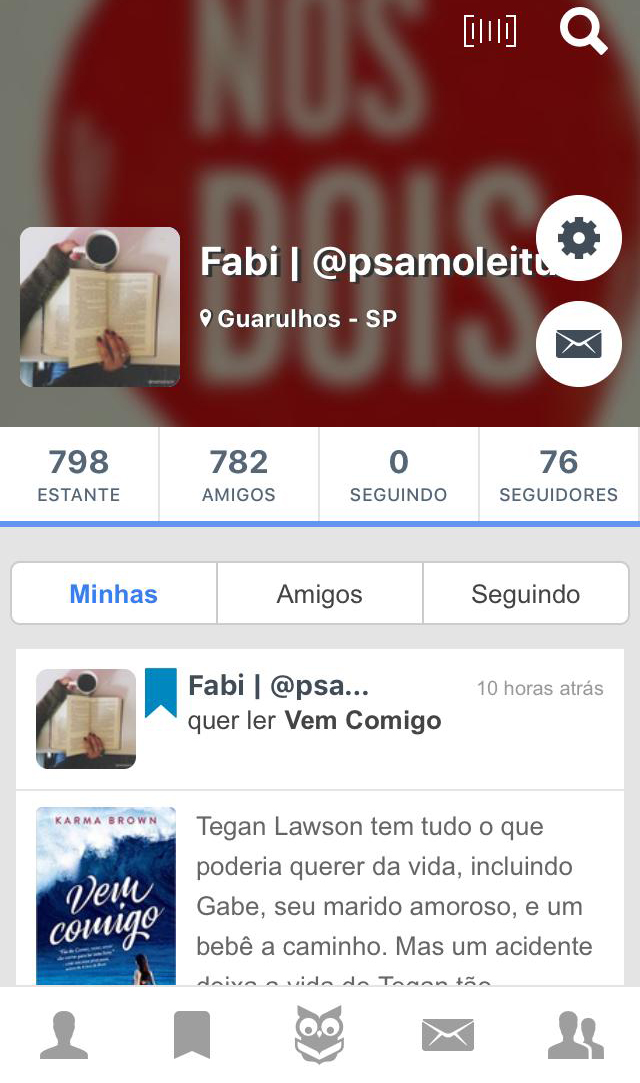Tap the Vem Comigo book title link
The width and height of the screenshot is (640, 1083).
(363, 721)
